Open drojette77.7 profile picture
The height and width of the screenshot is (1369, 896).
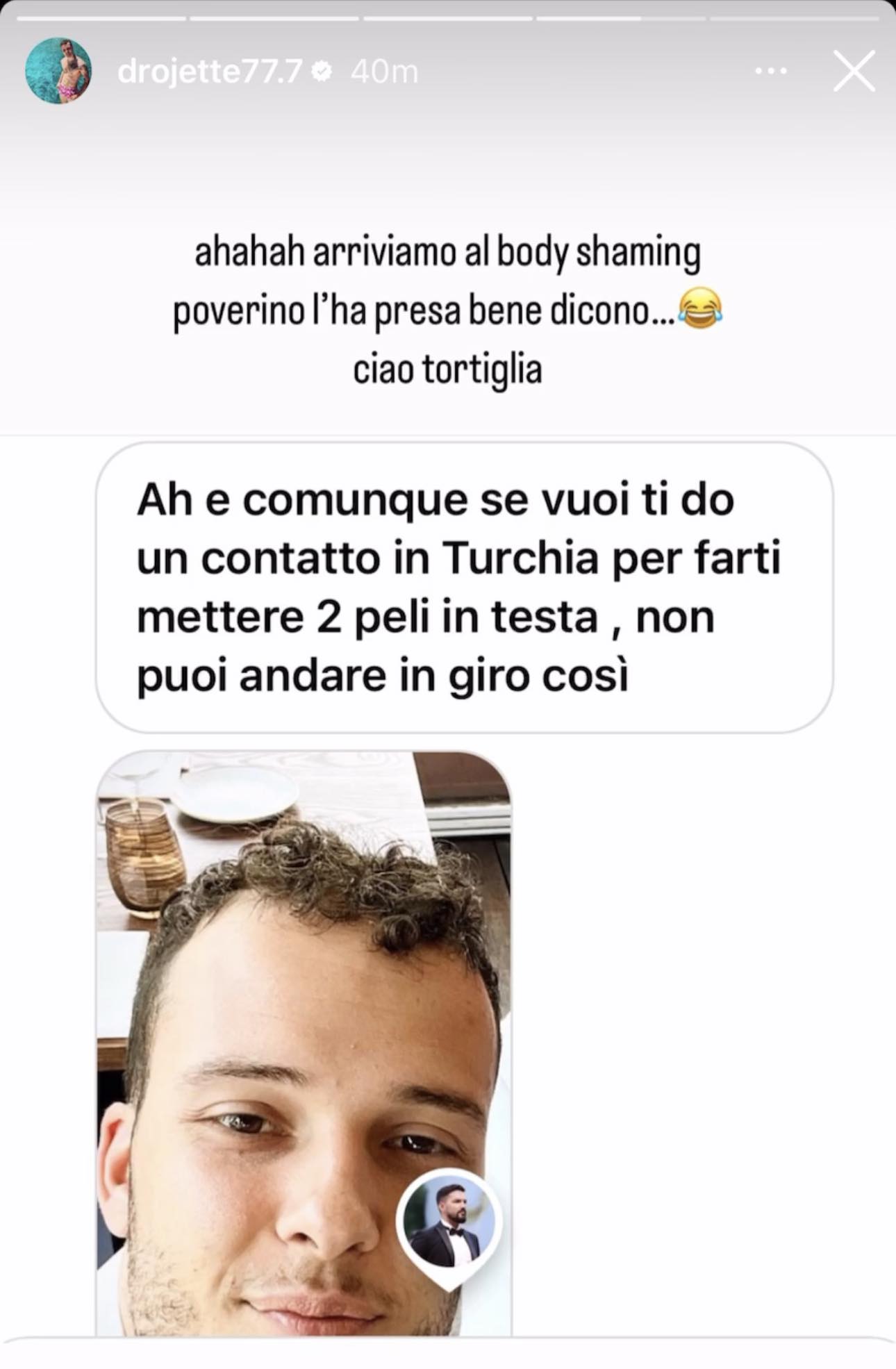58,71
